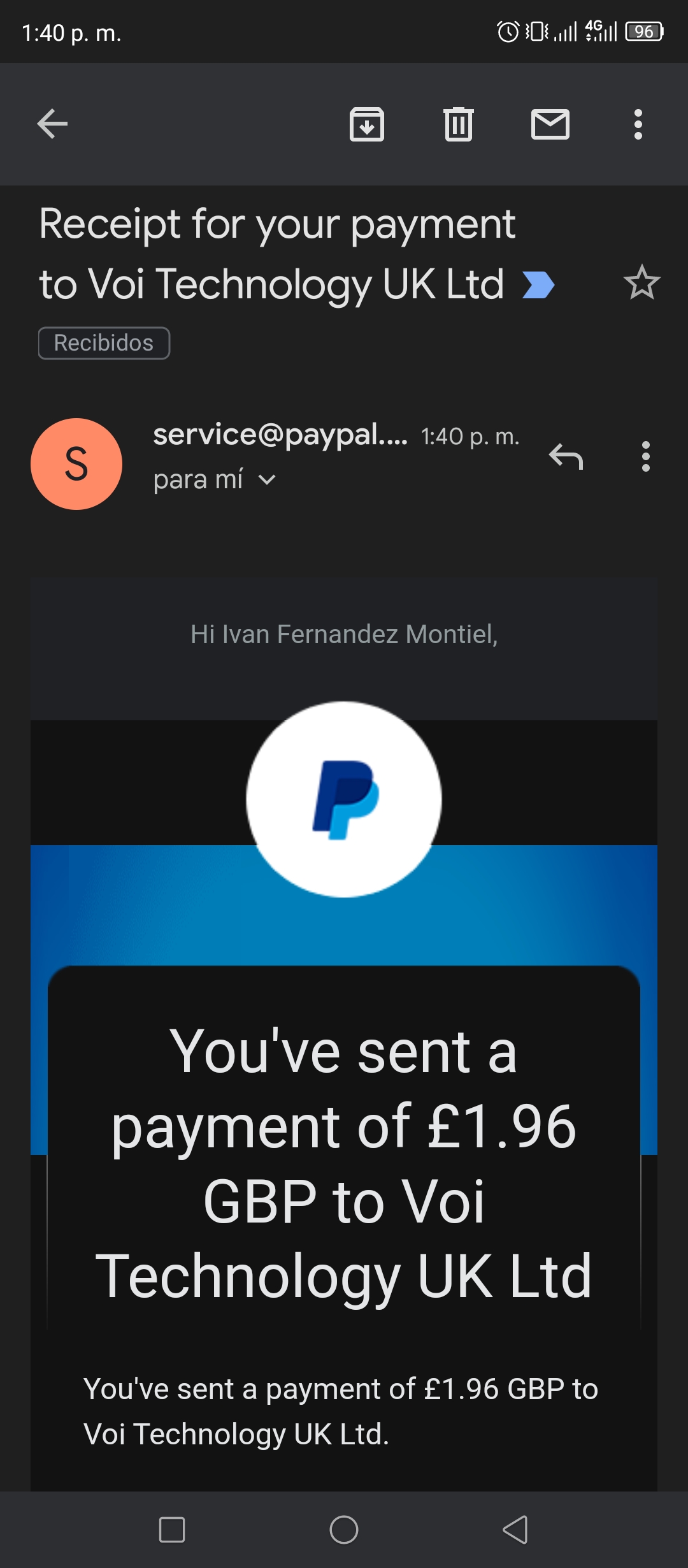This screenshot has width=688, height=1568.
Task: Go to the phone's home screen
Action: tap(344, 1530)
